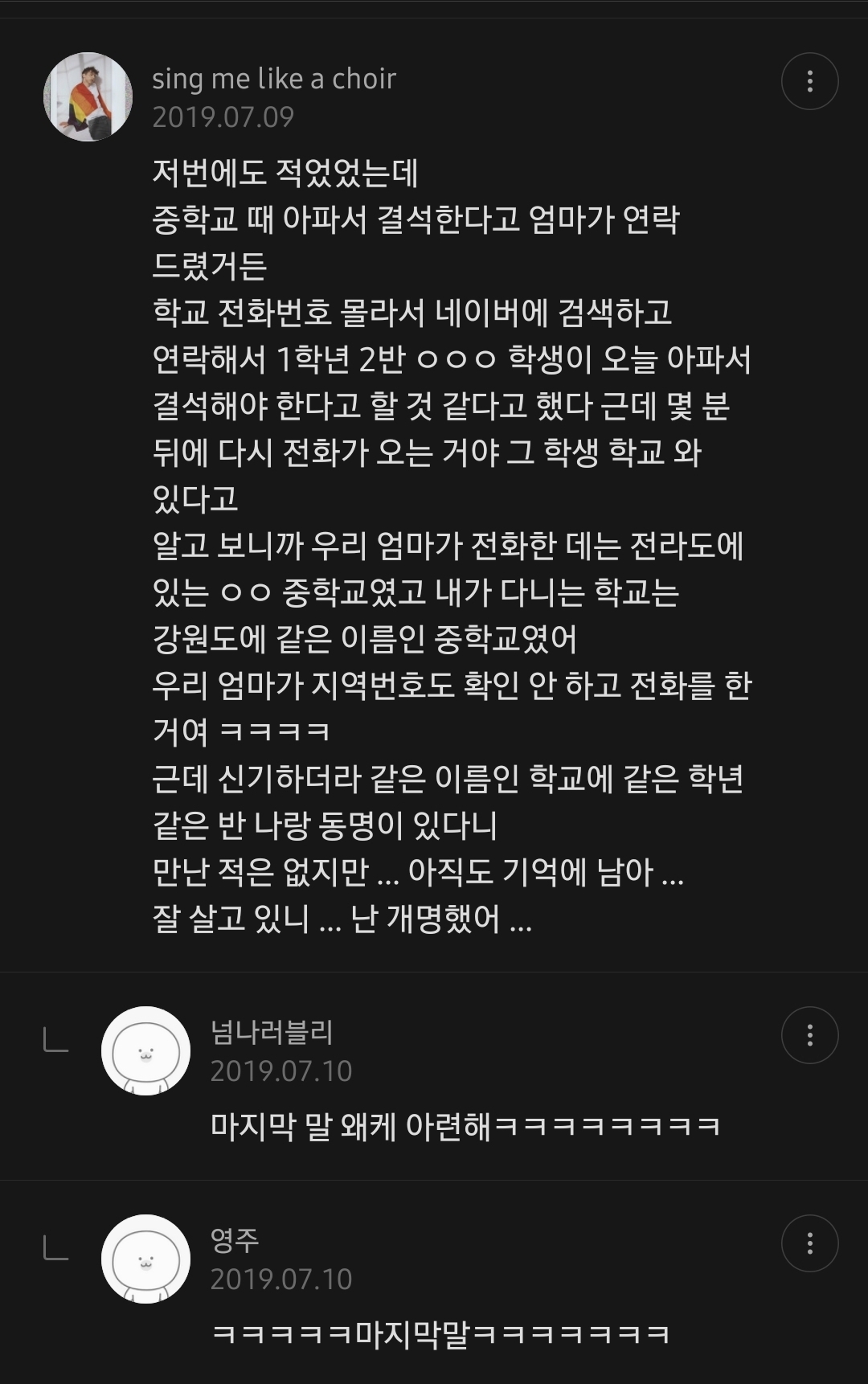Open options menu for sing me like a choir's comment
Screen dimensions: 868x1384
coord(809,81)
